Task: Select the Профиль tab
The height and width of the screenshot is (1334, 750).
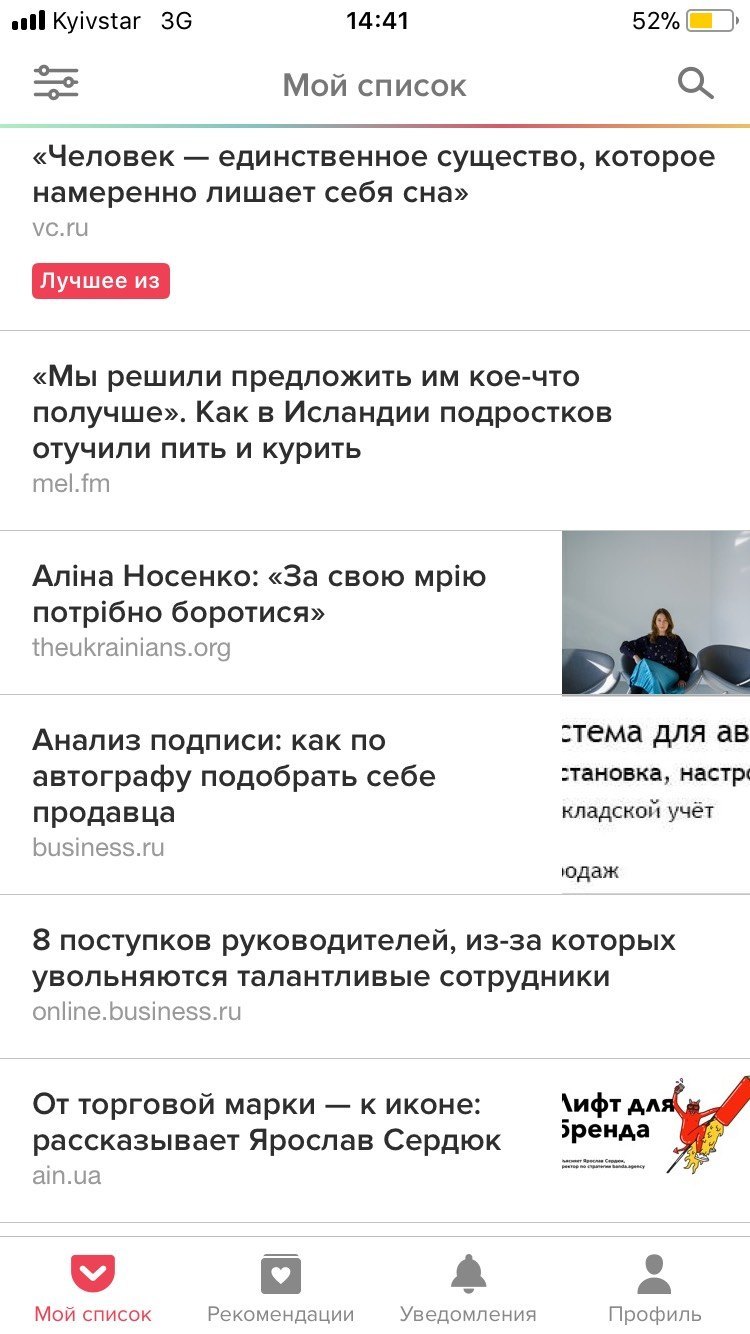Action: click(655, 1288)
